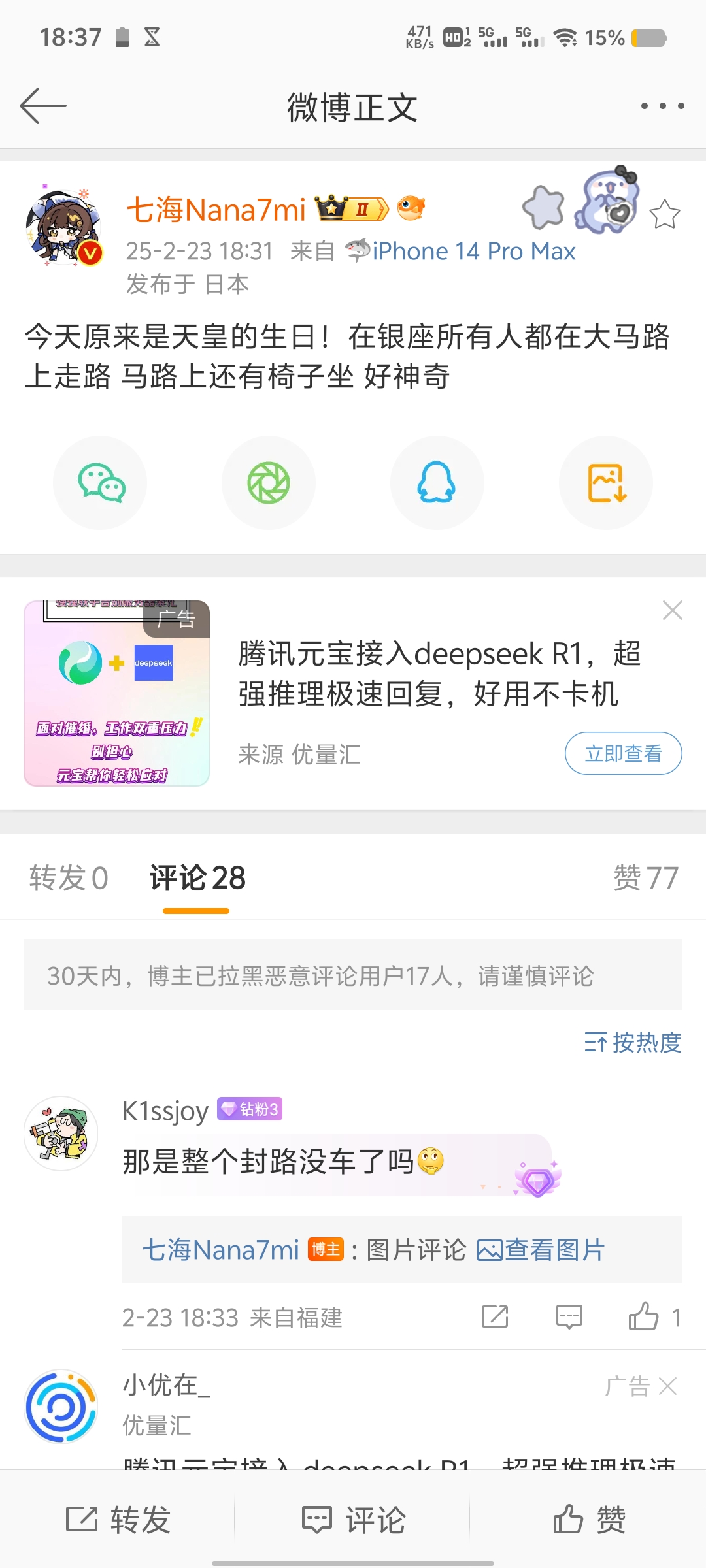
Task: Like the post via bottom 赞 button
Action: coord(588,1520)
